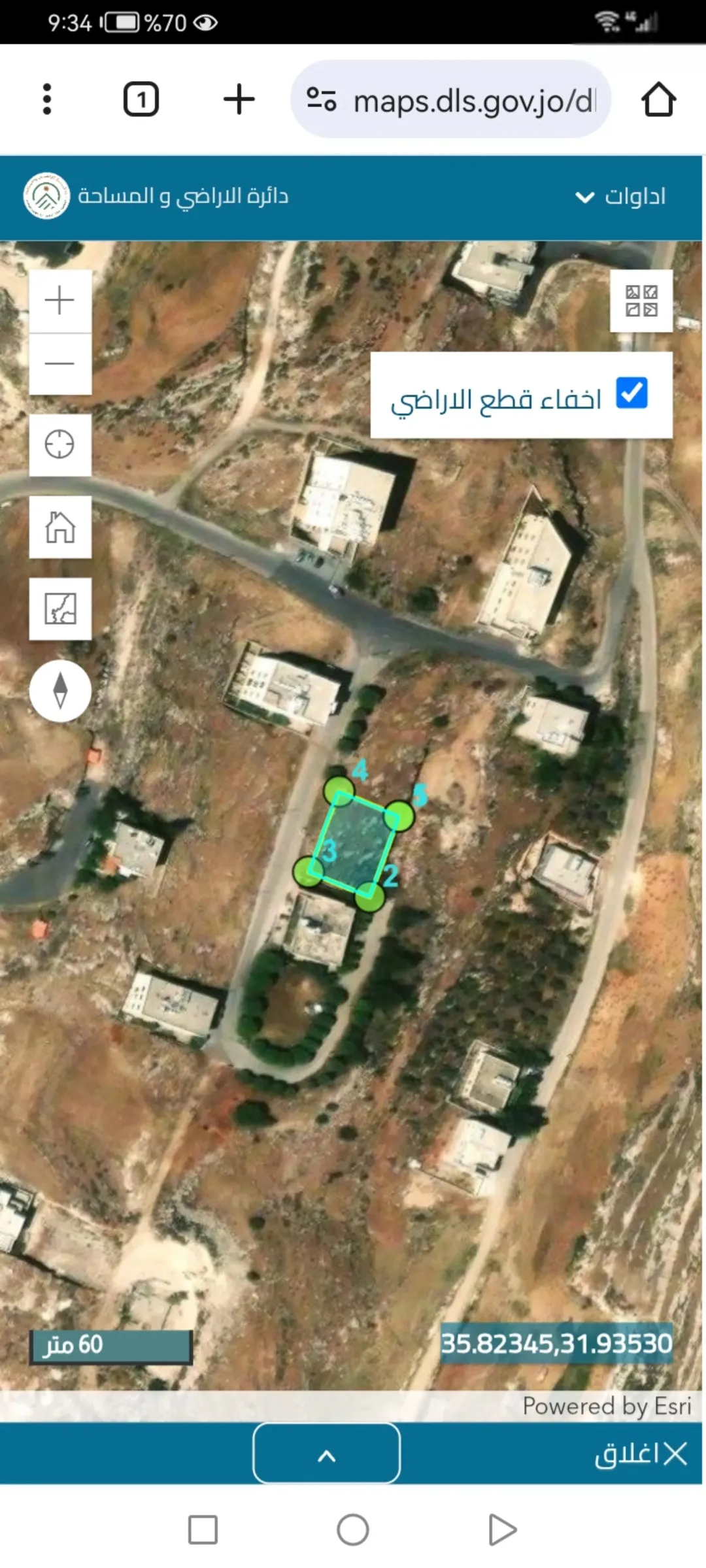Open the browser overflow menu

click(x=46, y=99)
